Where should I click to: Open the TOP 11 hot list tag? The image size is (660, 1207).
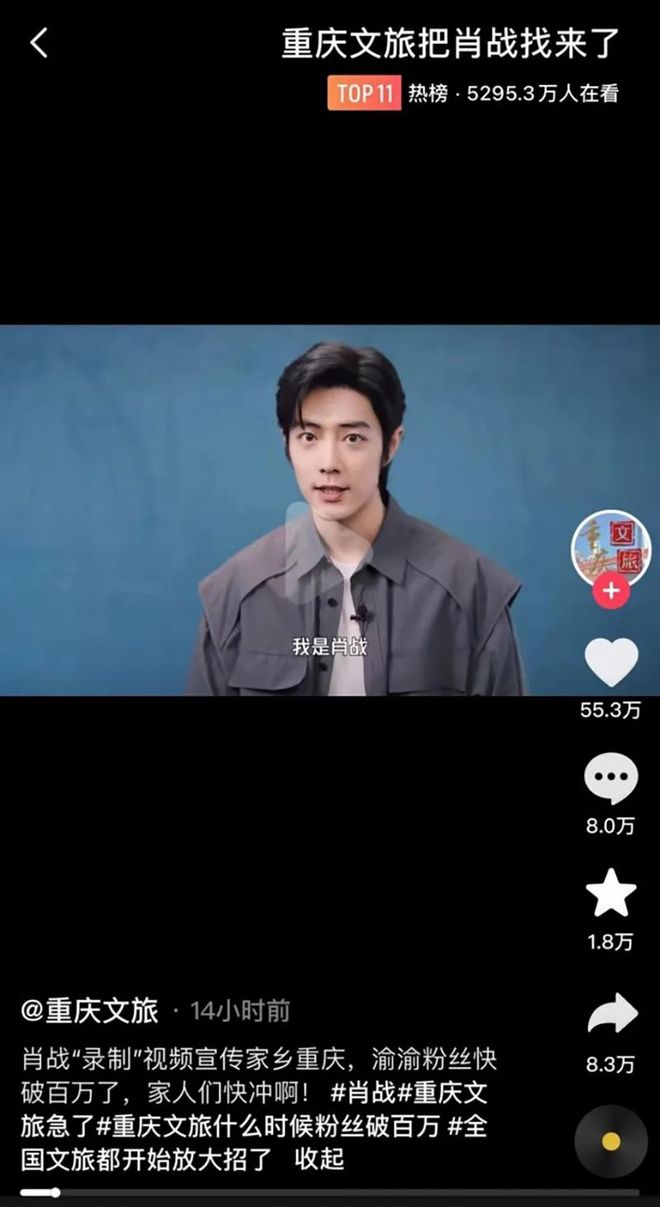363,94
